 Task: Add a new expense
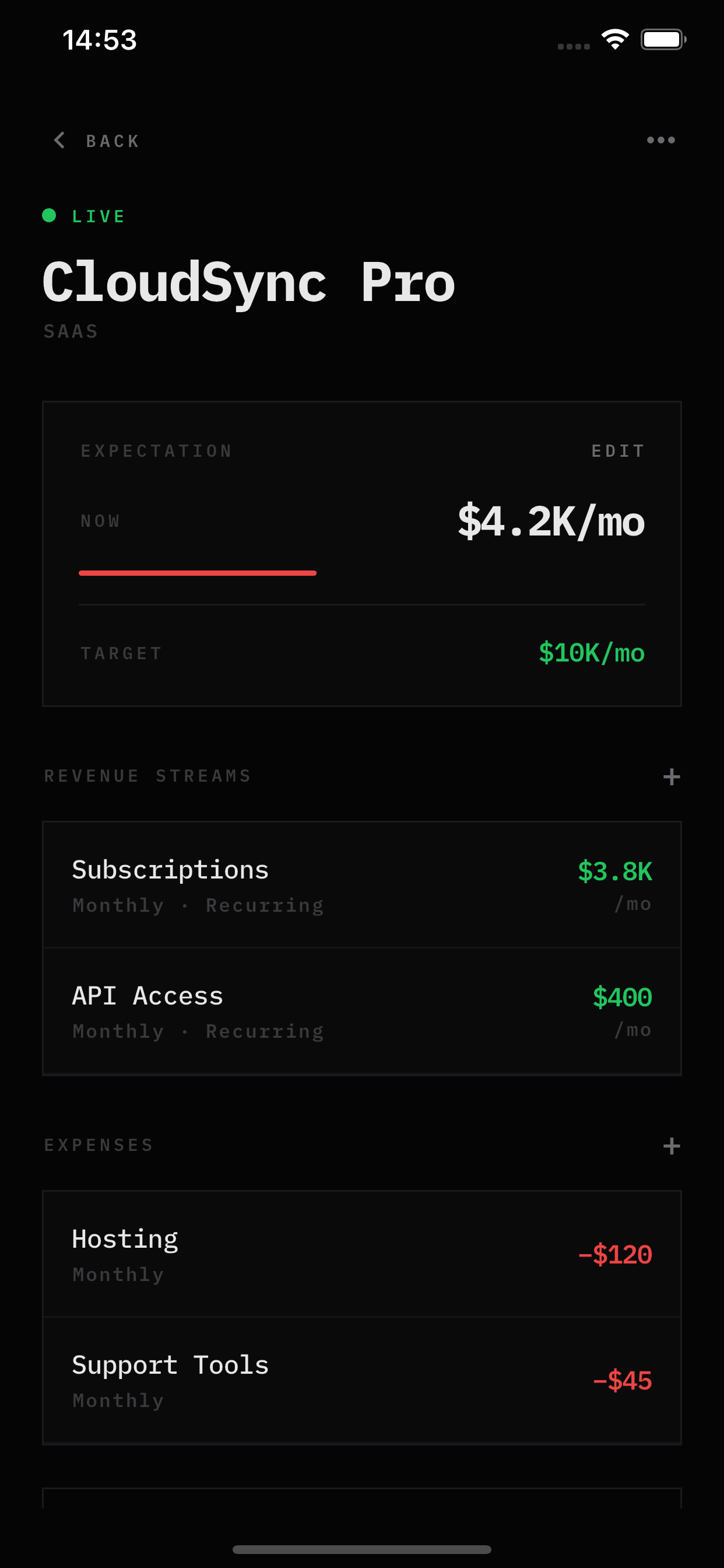tap(671, 1146)
